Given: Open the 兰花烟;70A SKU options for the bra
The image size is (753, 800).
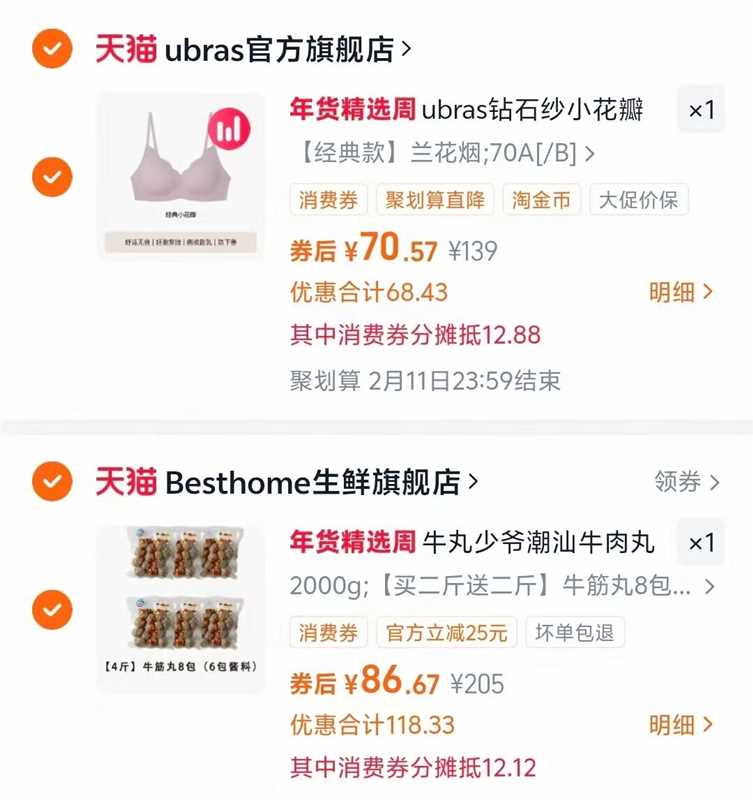Looking at the screenshot, I should (x=440, y=154).
